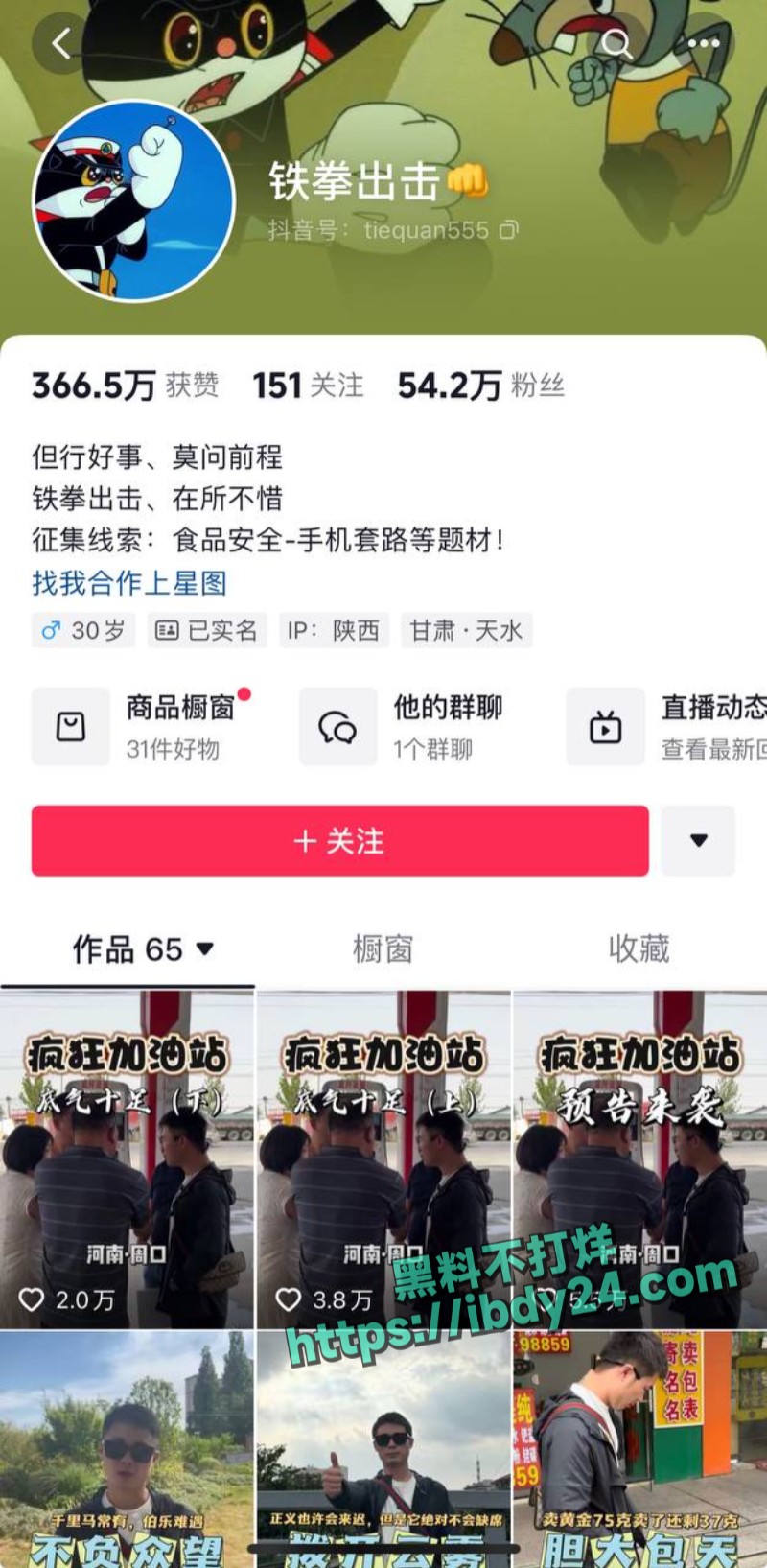Image resolution: width=767 pixels, height=1568 pixels.
Task: Switch to the 橱窗 tab
Action: coord(383,949)
